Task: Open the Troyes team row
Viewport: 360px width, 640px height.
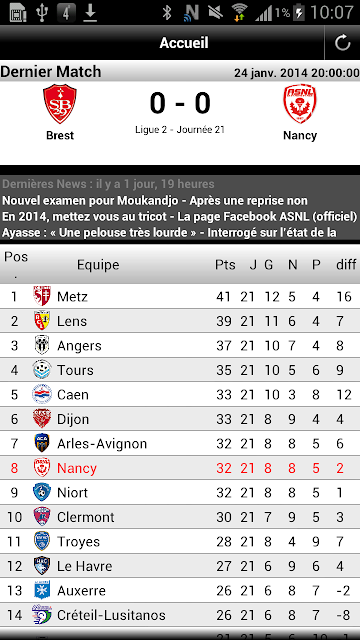Action: 180,541
